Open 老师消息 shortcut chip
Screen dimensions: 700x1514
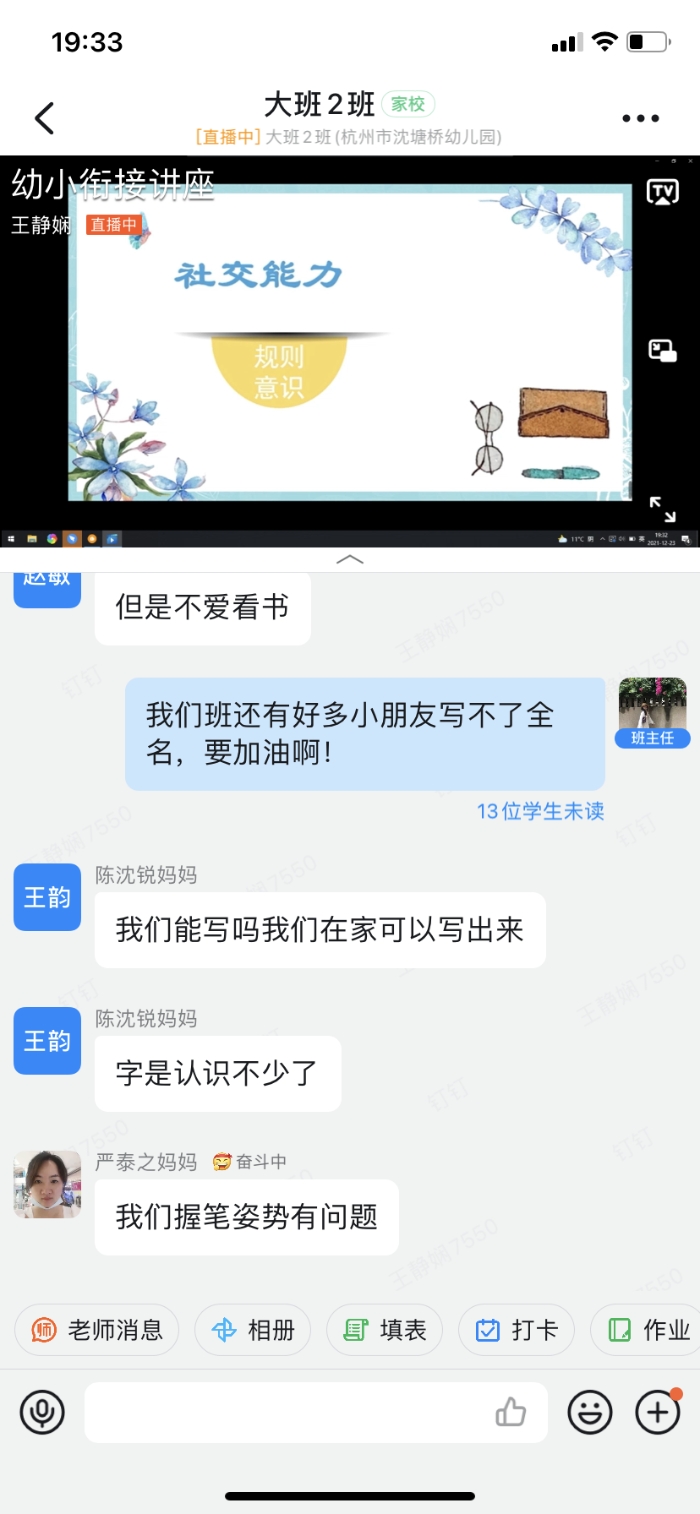(97, 1330)
